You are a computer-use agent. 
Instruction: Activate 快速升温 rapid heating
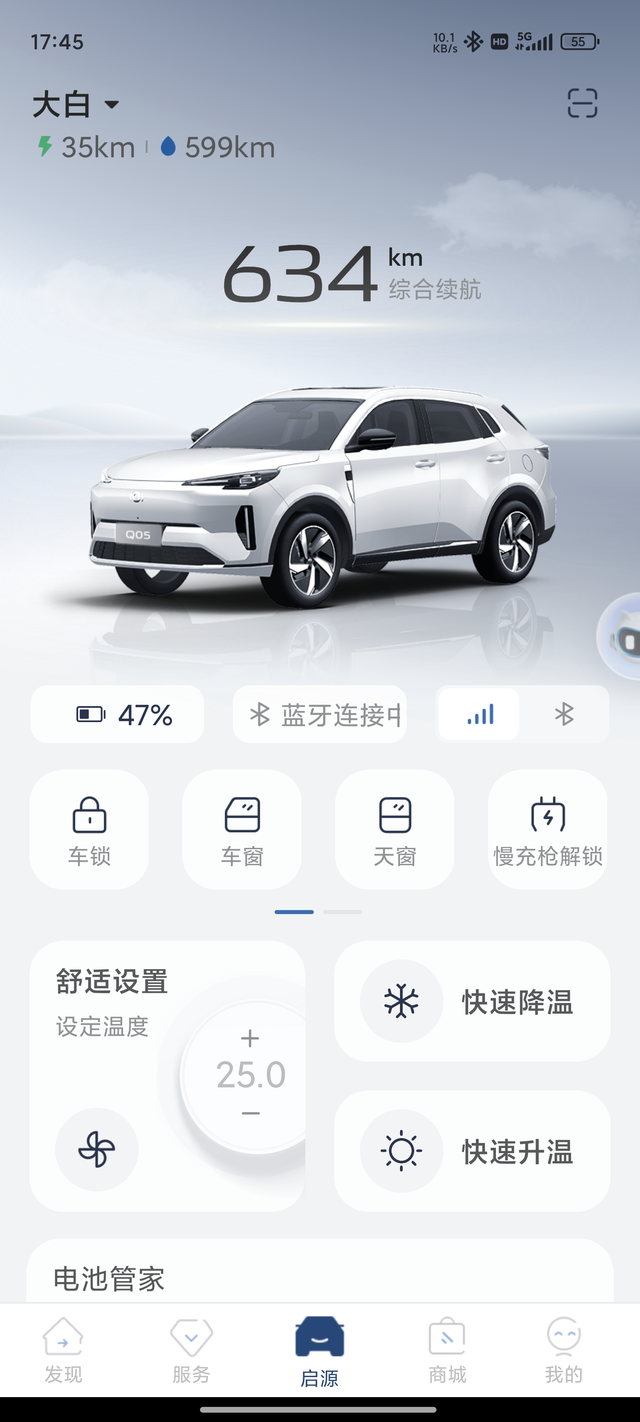(472, 1152)
